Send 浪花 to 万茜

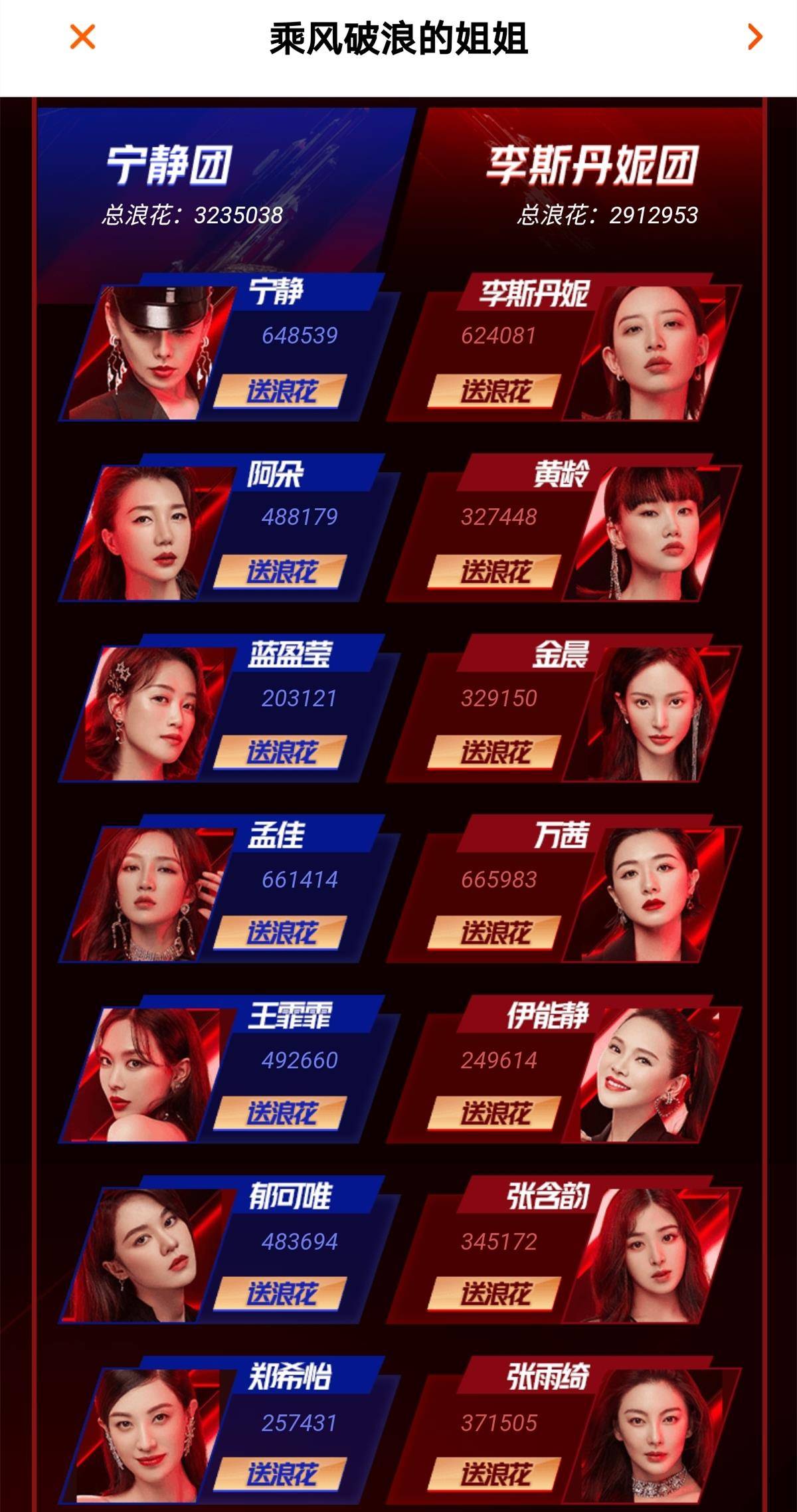[495, 933]
